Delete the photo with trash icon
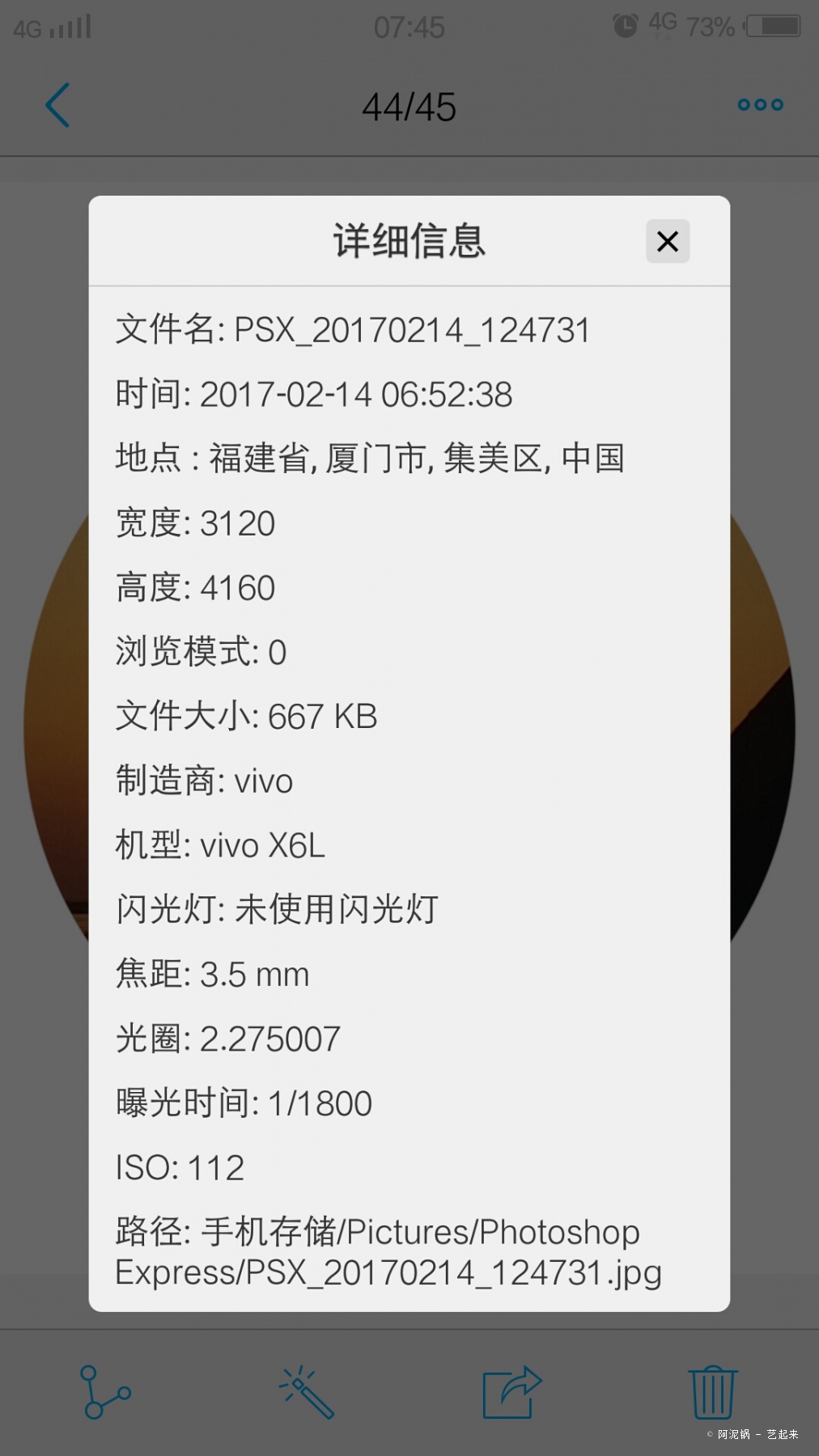This screenshot has height=1456, width=819. click(712, 1391)
